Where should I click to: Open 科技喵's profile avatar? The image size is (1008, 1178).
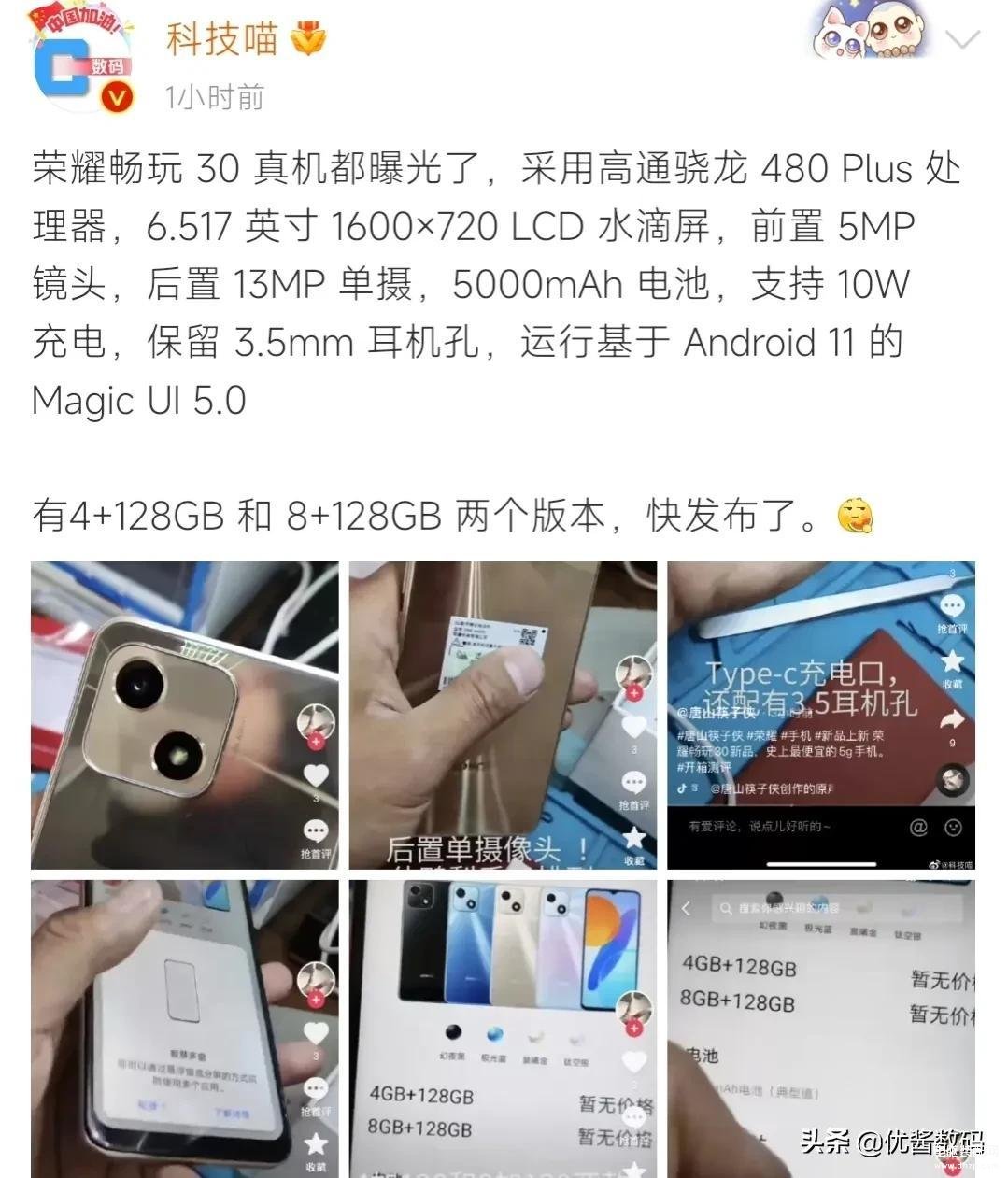tap(81, 63)
